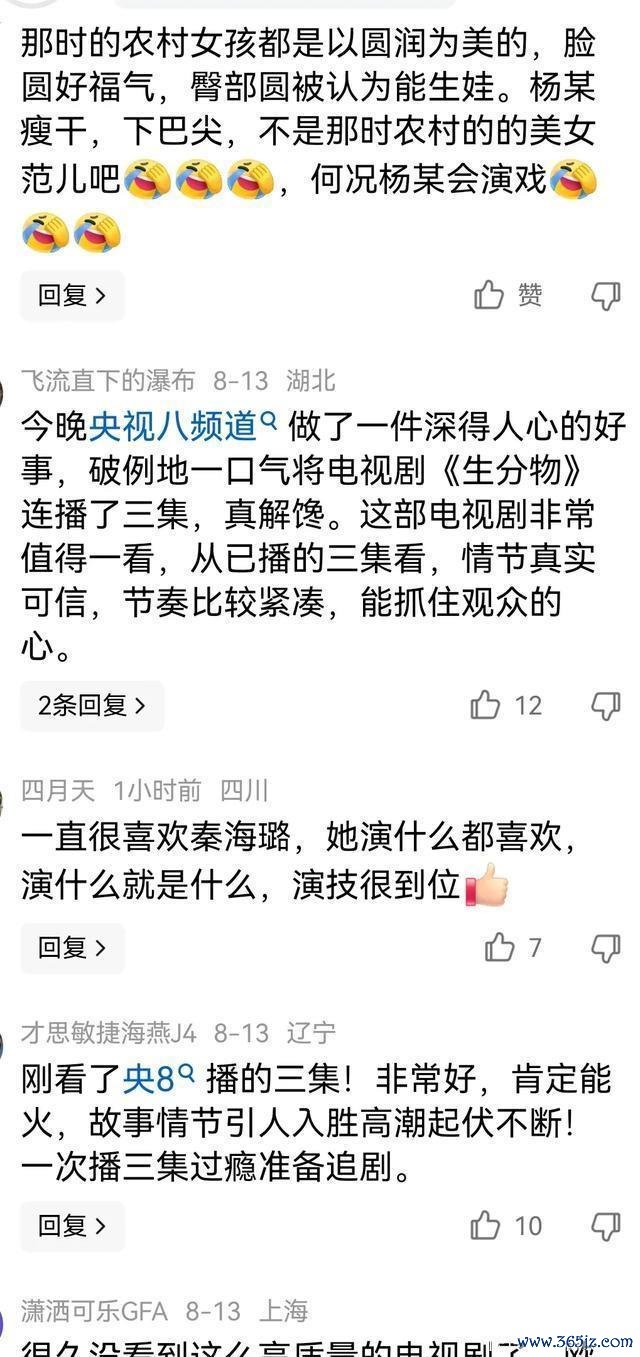Reply to 四月天's comment about 秦海璐
This screenshot has width=640, height=1357.
tap(72, 948)
